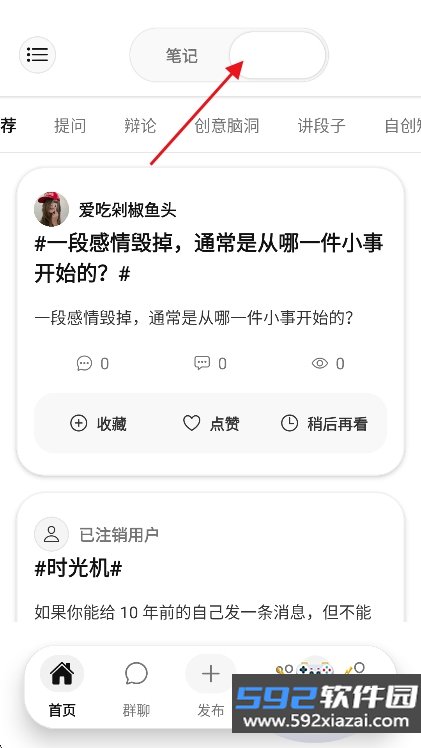
Task: Like the 一段感情毁掉 post with 点赞
Action: 211,423
